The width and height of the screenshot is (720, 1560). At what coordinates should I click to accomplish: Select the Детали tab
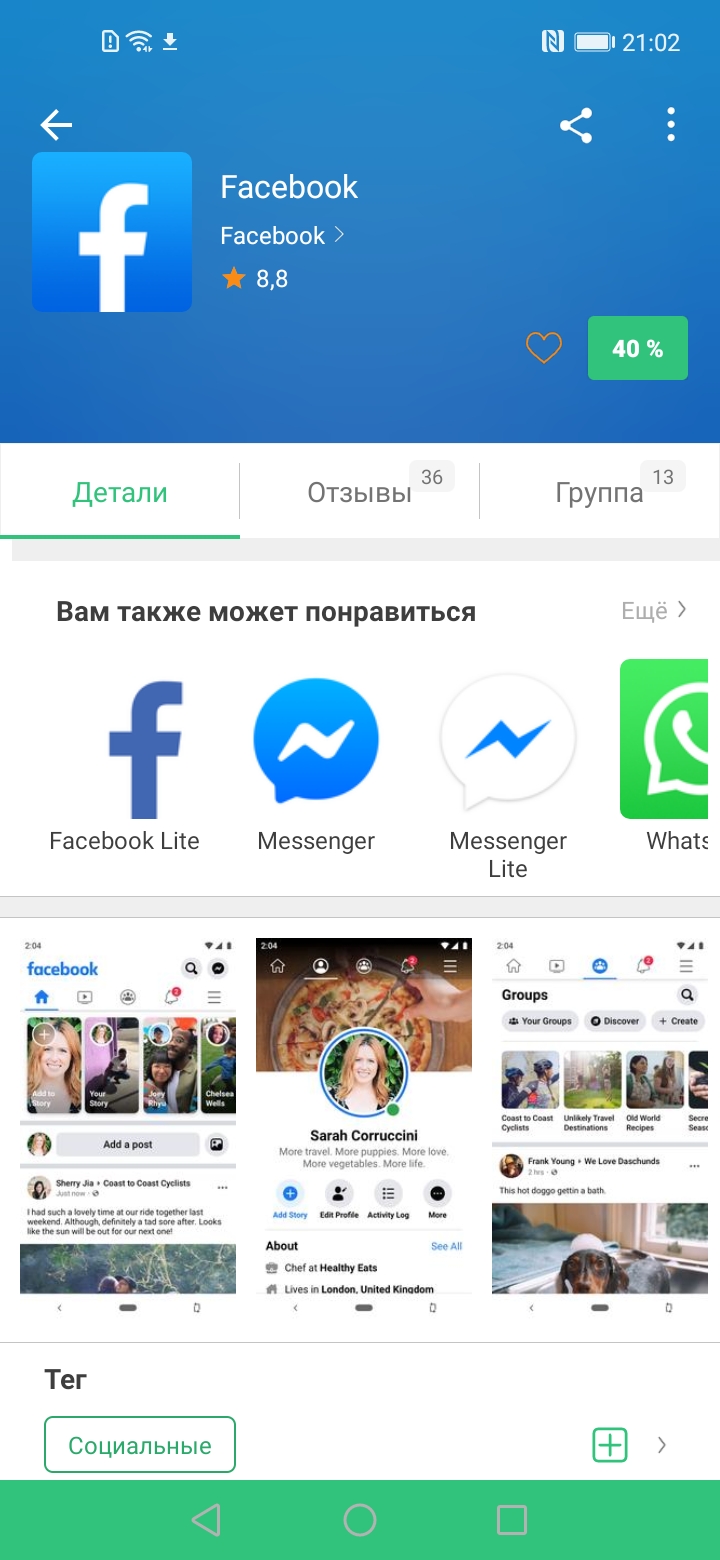pyautogui.click(x=120, y=492)
